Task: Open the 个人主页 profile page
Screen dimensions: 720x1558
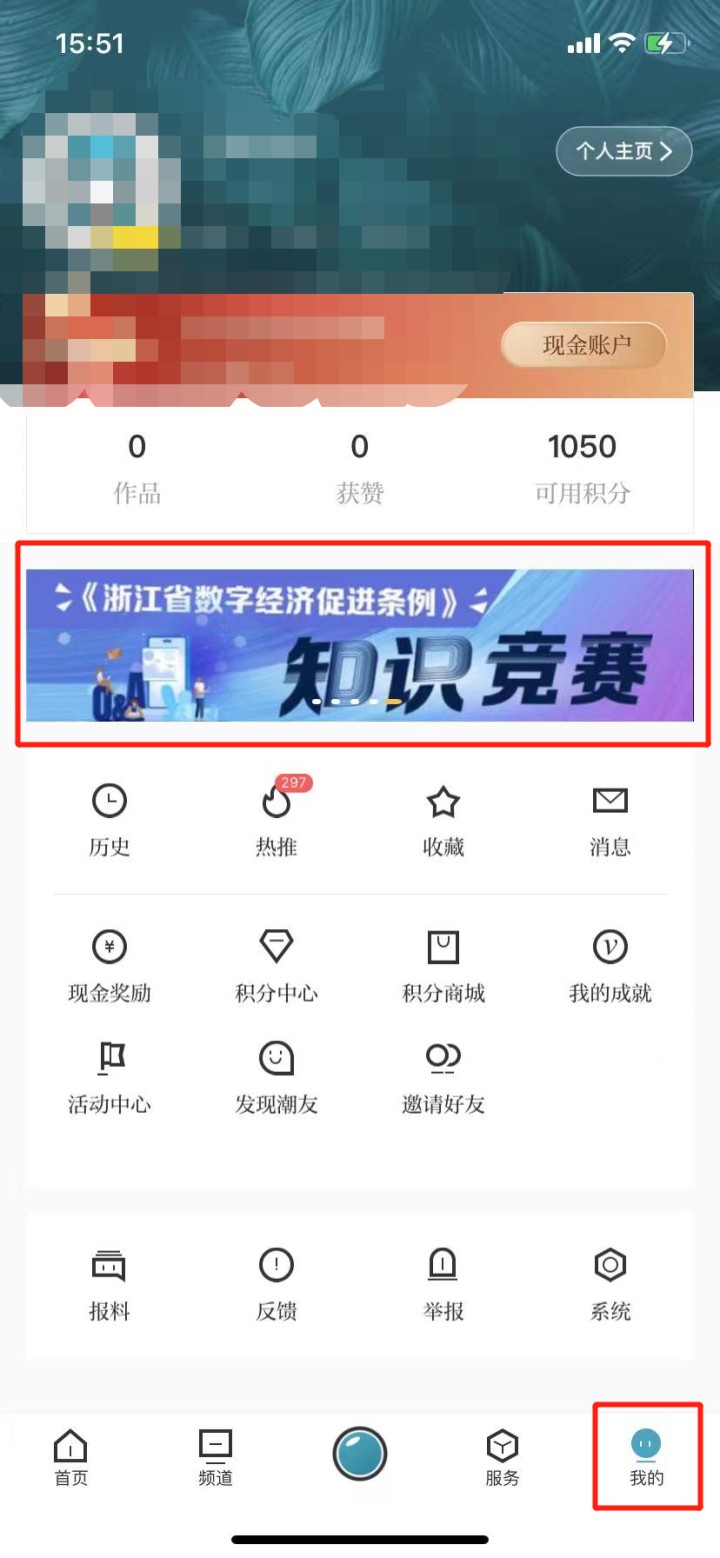Action: 623,151
